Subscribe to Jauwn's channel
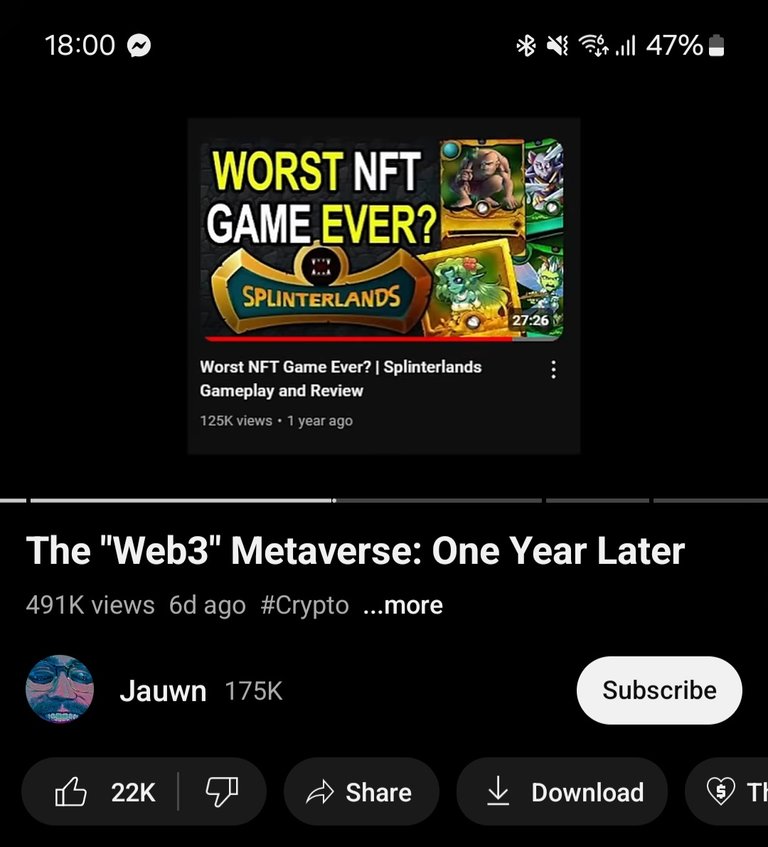Screen dimensions: 768x847 pos(659,690)
